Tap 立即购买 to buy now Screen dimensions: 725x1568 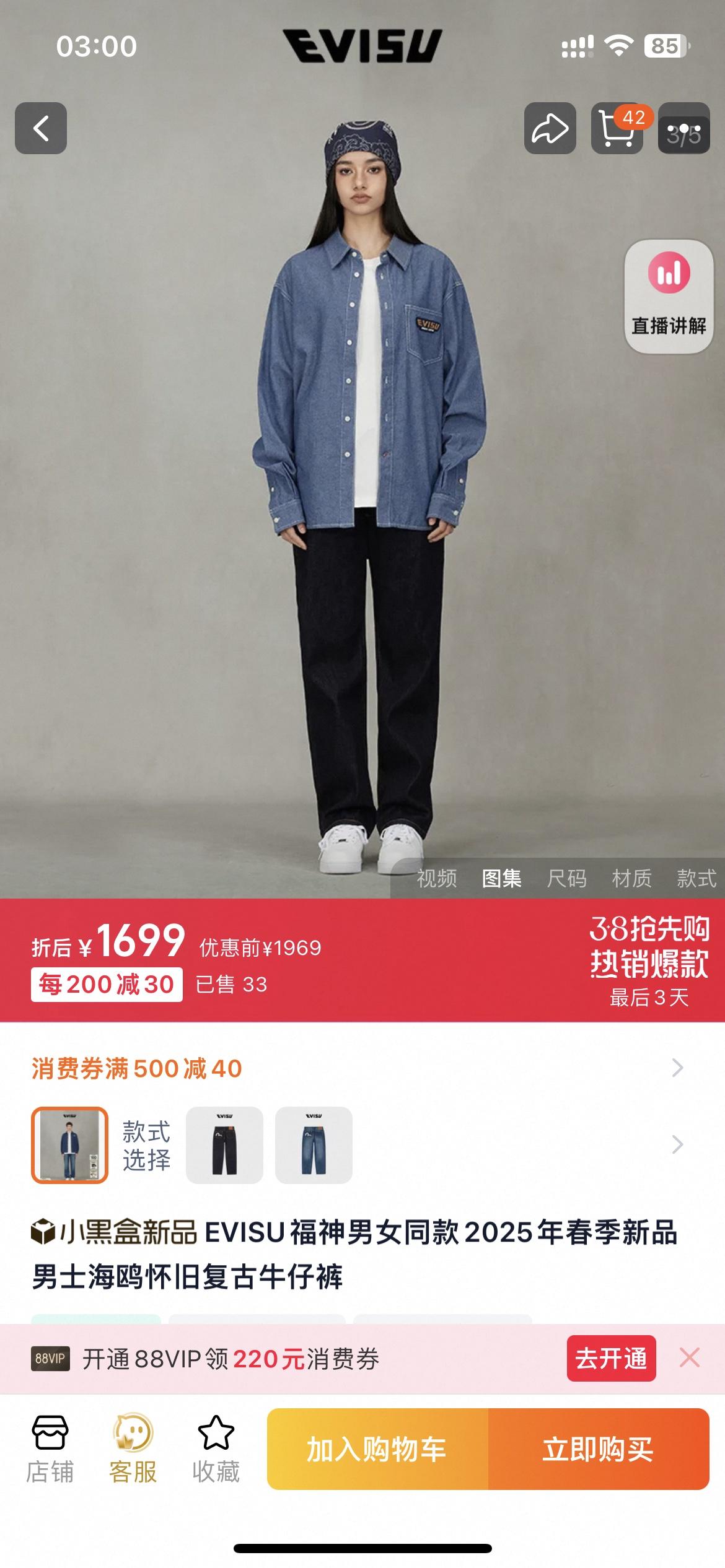[599, 1449]
